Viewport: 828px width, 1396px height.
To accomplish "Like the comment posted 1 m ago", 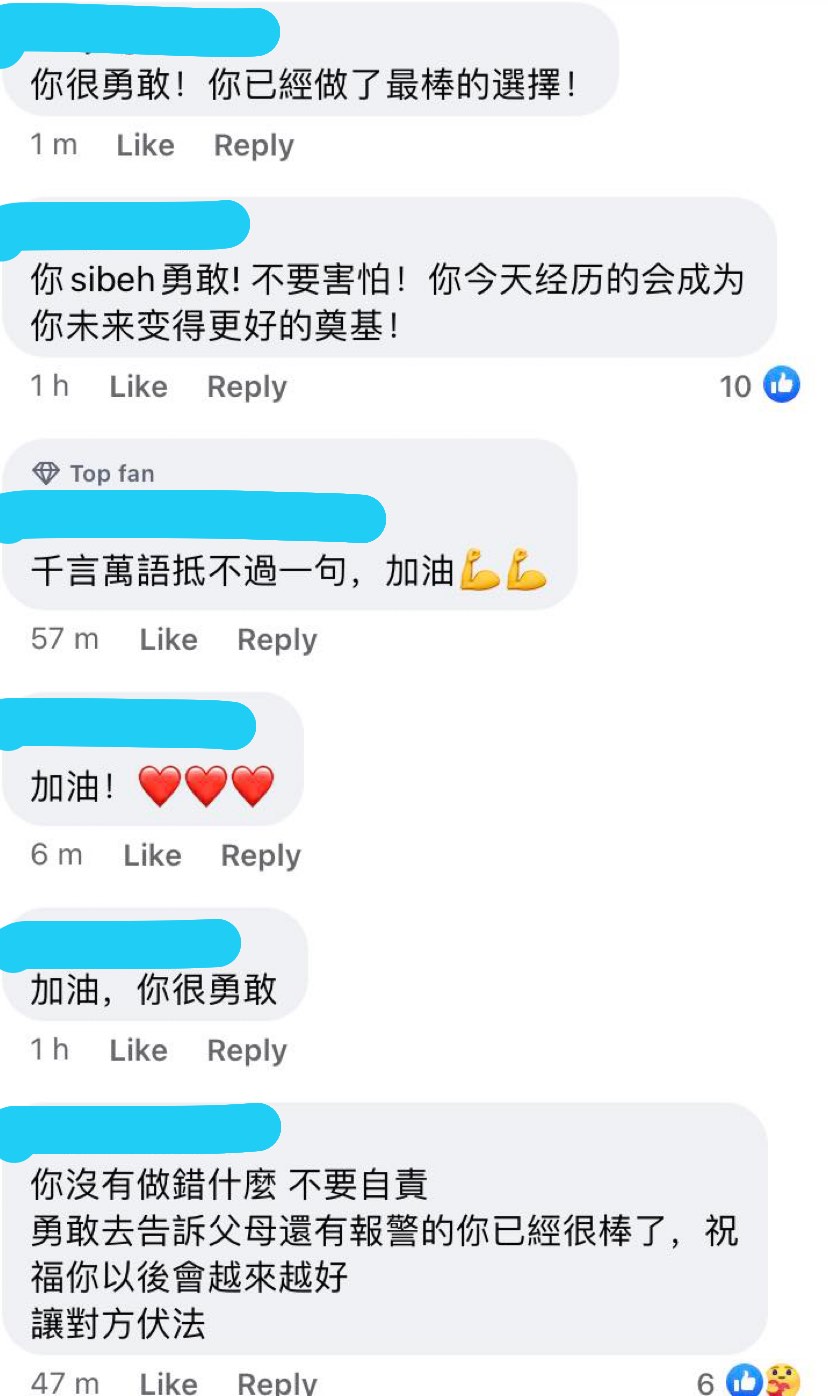I will [145, 145].
